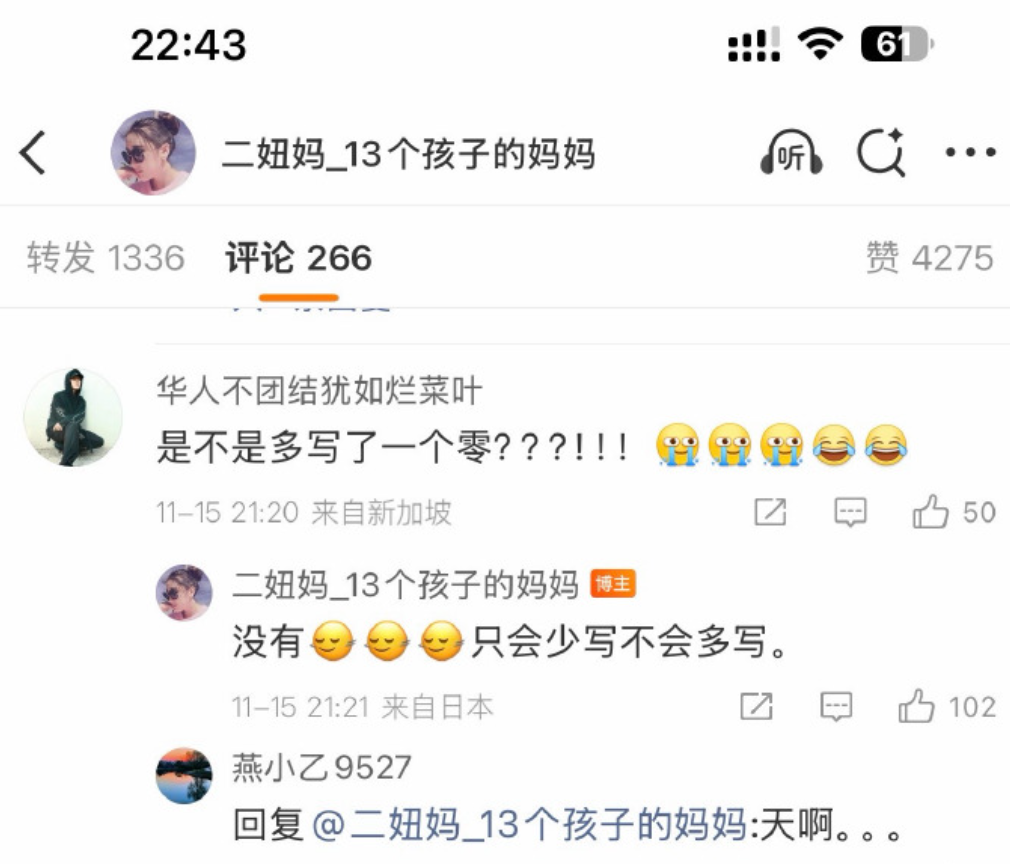Viewport: 1010px width, 864px height.
Task: Switch to the 赞 4275 tab
Action: [929, 258]
